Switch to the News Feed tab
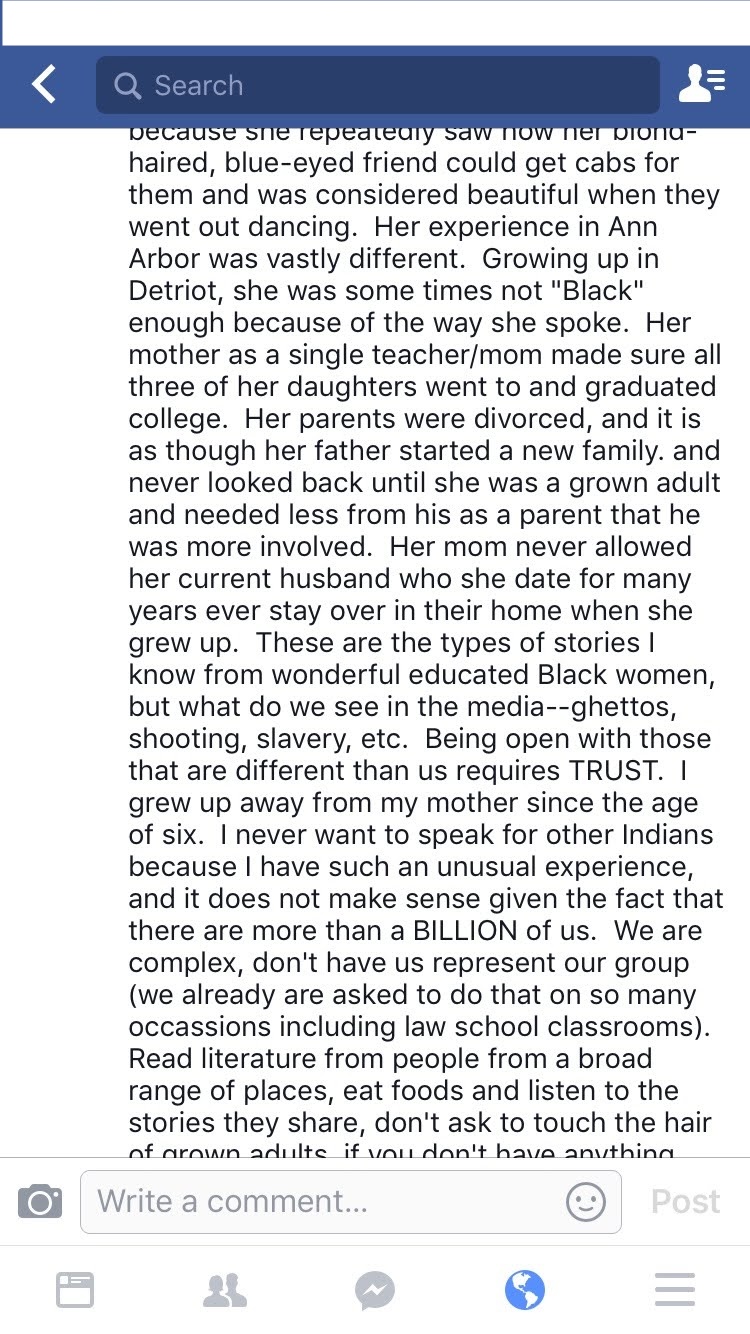The height and width of the screenshot is (1334, 750). [x=75, y=1290]
